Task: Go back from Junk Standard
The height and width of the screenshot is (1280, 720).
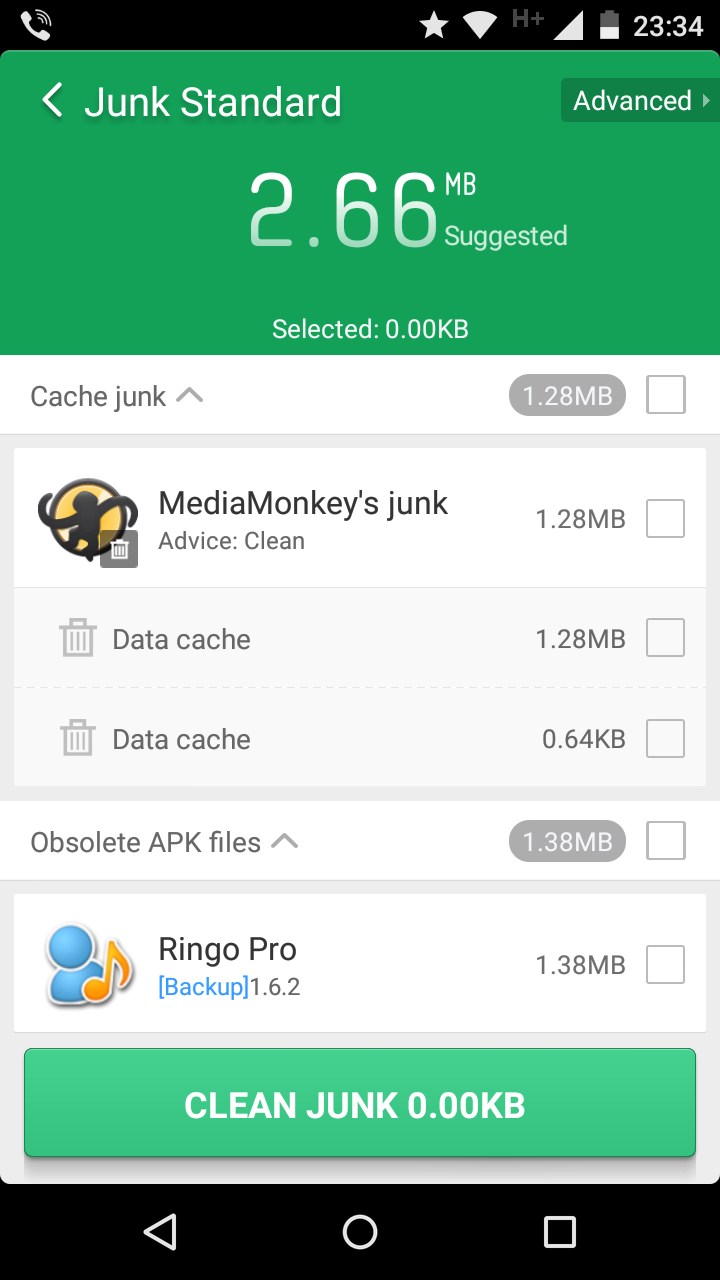Action: (52, 101)
